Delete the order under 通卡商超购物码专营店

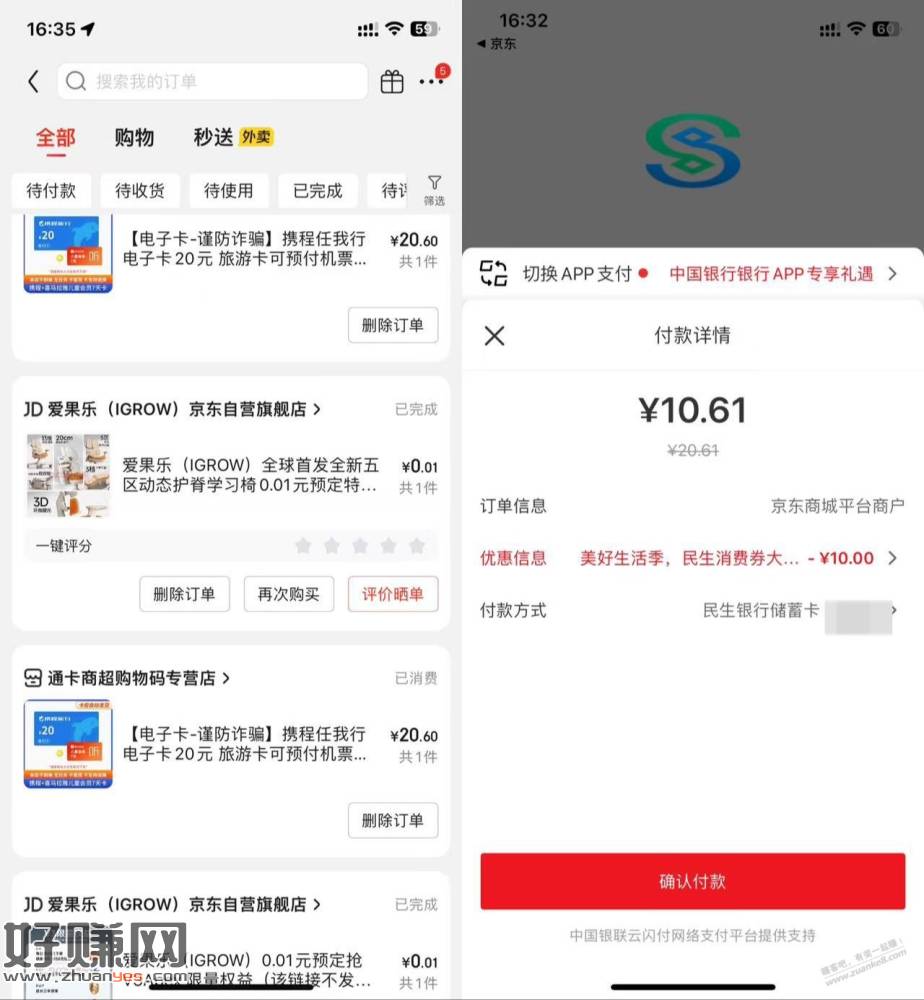pyautogui.click(x=393, y=821)
